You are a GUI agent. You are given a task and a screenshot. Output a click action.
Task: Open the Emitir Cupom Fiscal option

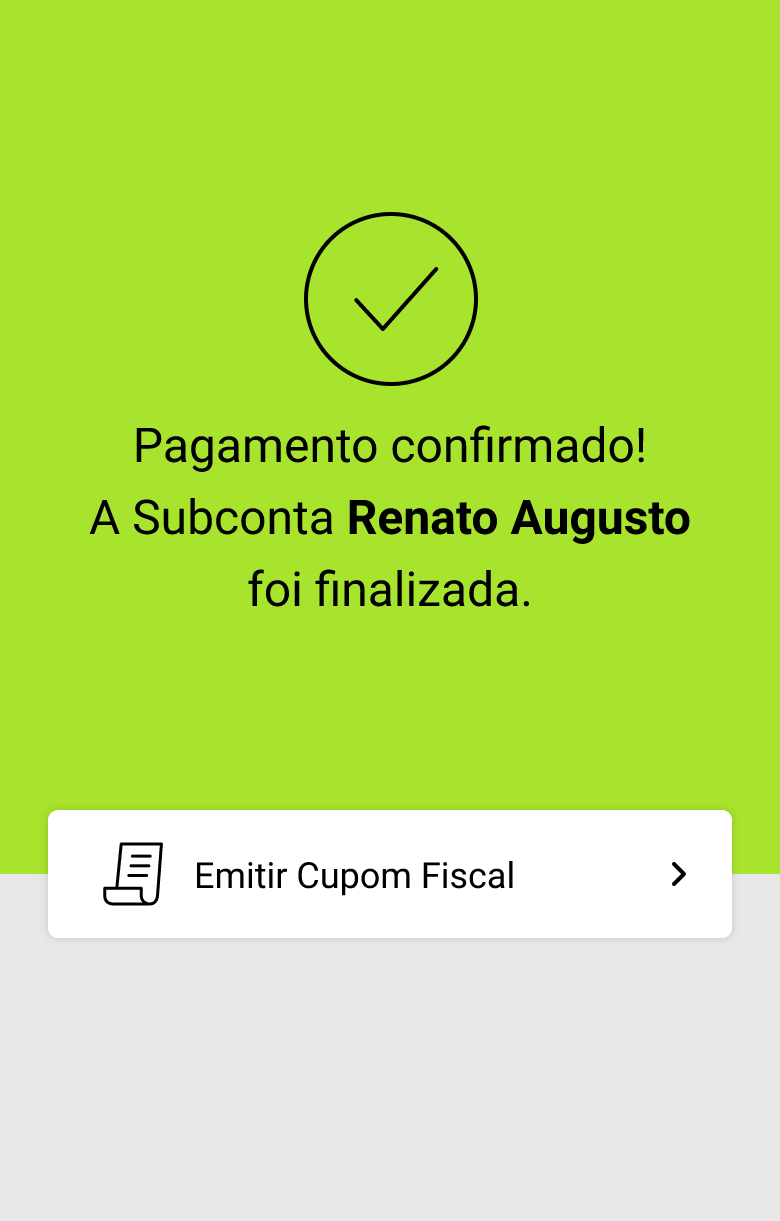coord(390,874)
